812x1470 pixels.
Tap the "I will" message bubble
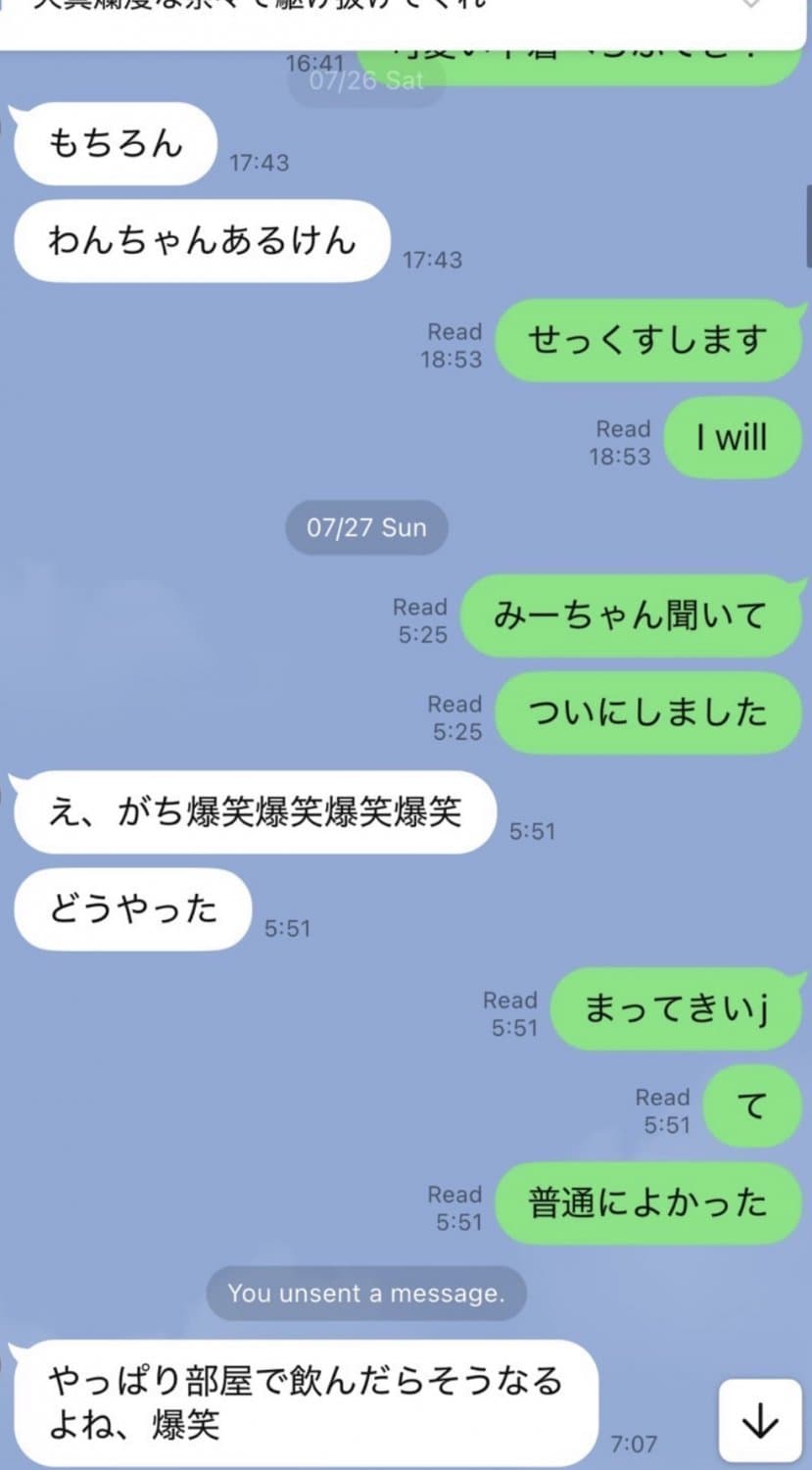tap(733, 439)
